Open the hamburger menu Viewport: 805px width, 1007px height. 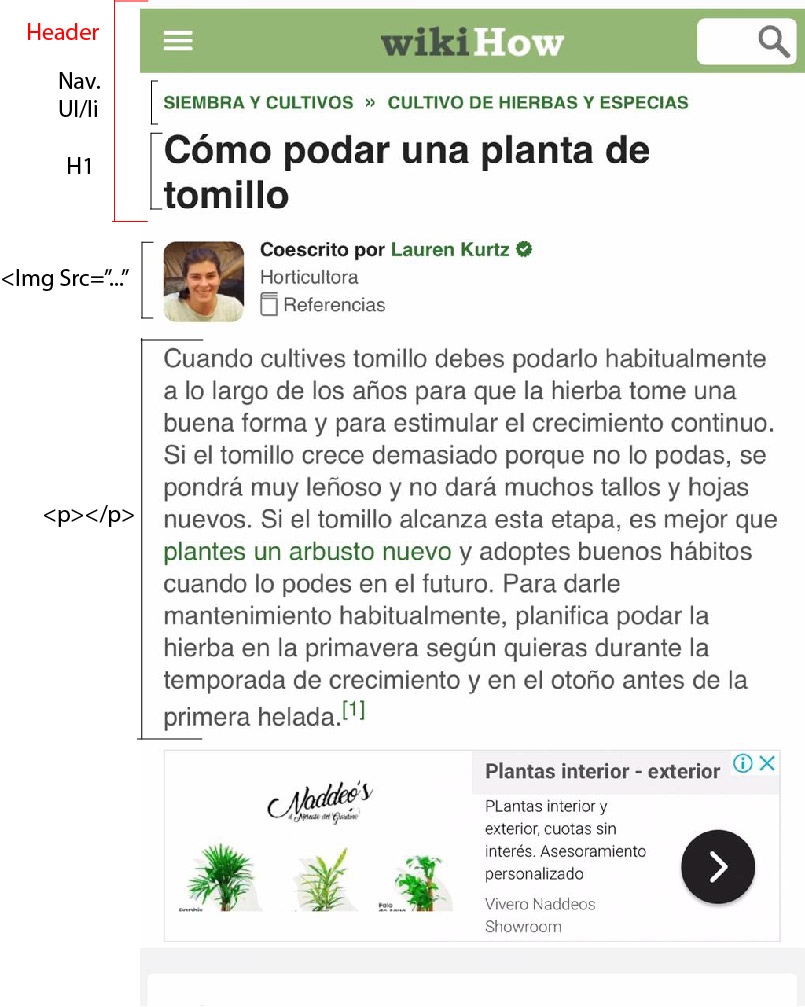[x=178, y=40]
